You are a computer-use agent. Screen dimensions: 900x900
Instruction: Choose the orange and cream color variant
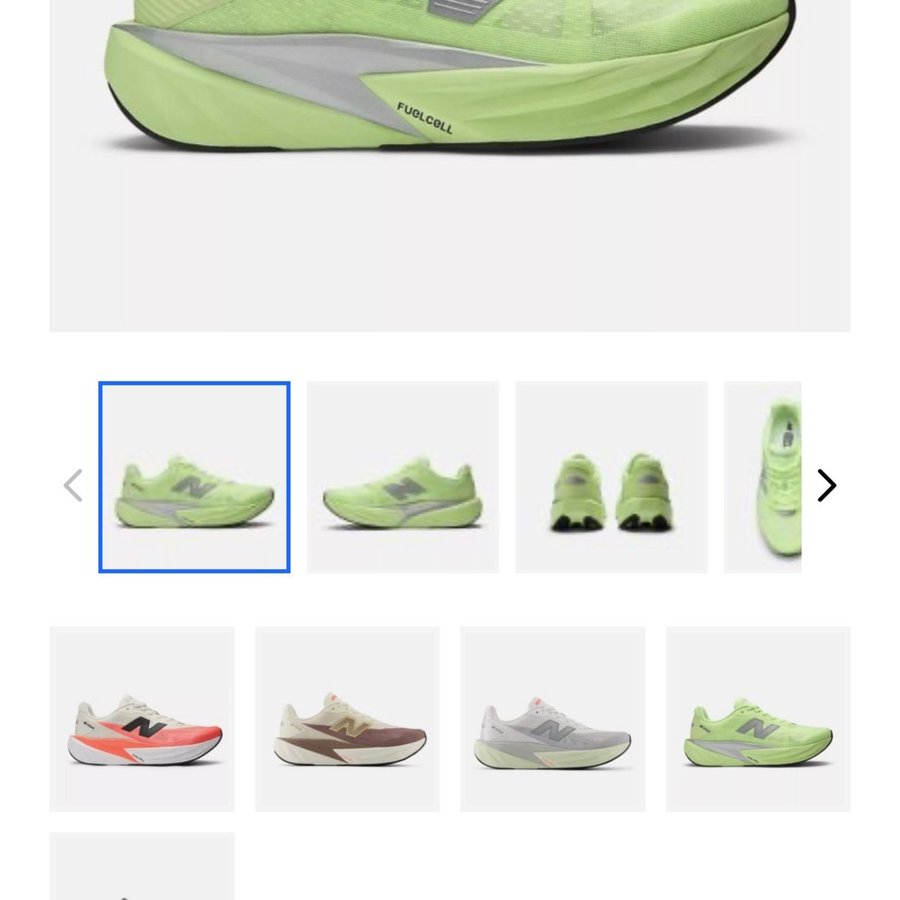coord(142,718)
